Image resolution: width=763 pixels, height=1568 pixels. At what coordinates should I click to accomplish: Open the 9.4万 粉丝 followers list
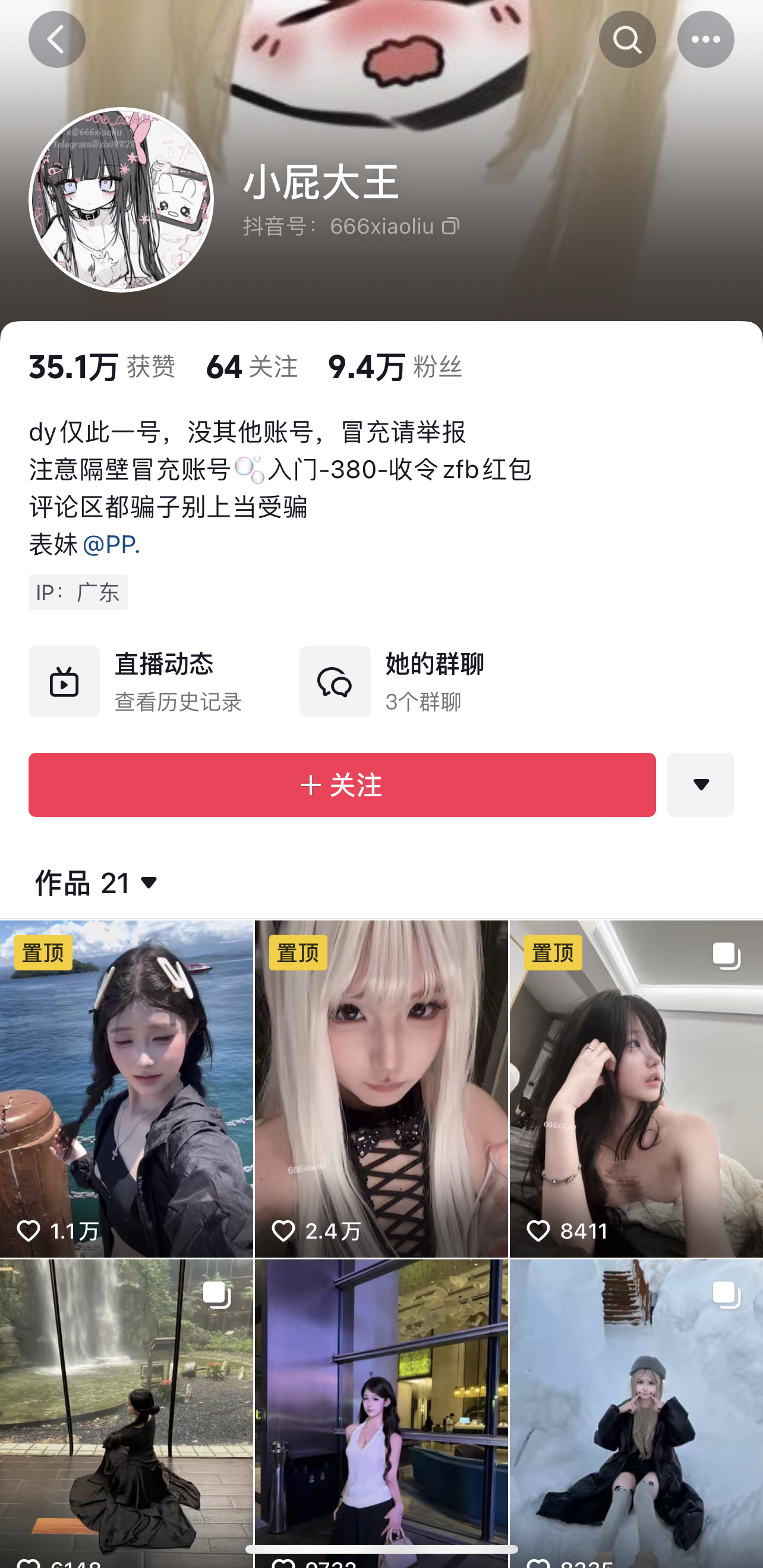pyautogui.click(x=395, y=367)
